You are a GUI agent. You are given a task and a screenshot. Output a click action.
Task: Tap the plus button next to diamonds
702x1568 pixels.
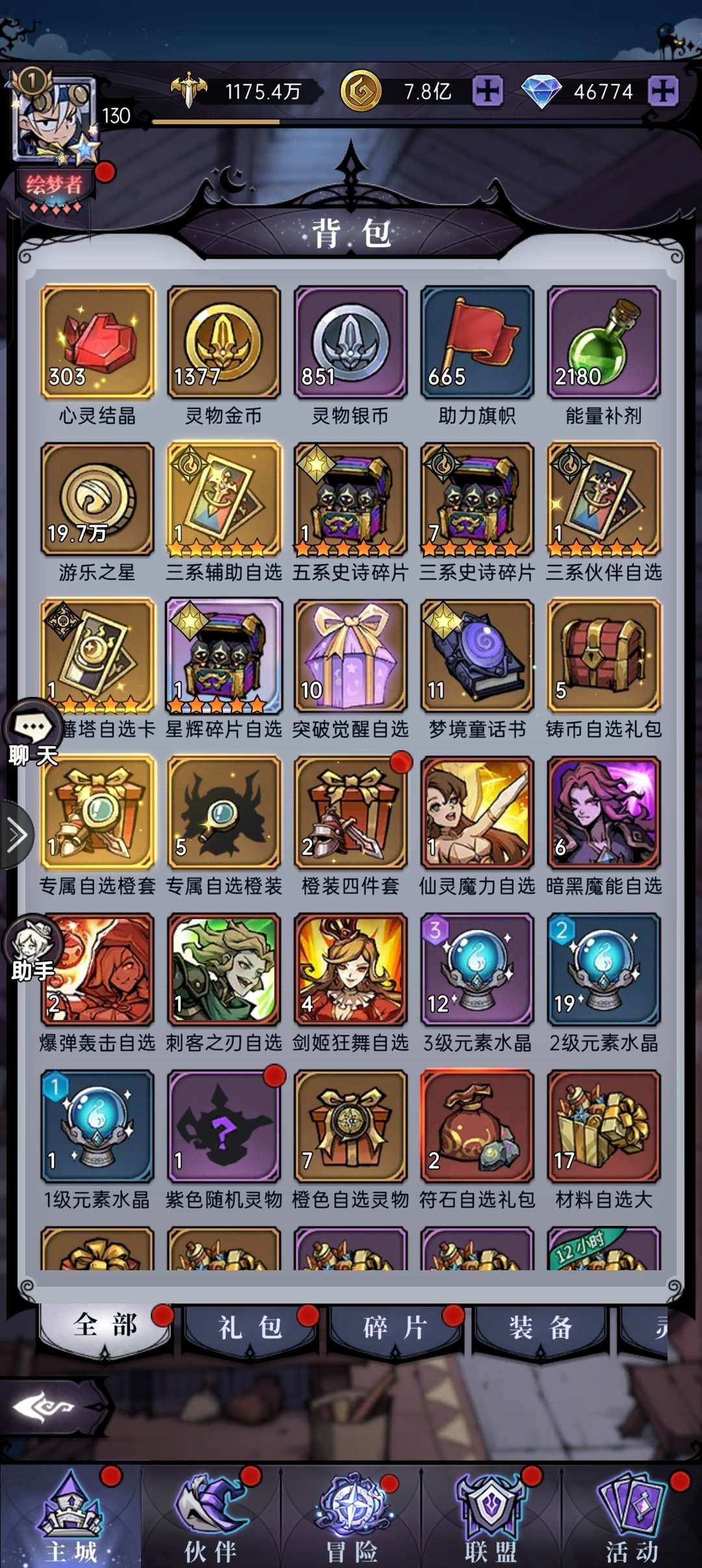click(x=663, y=91)
